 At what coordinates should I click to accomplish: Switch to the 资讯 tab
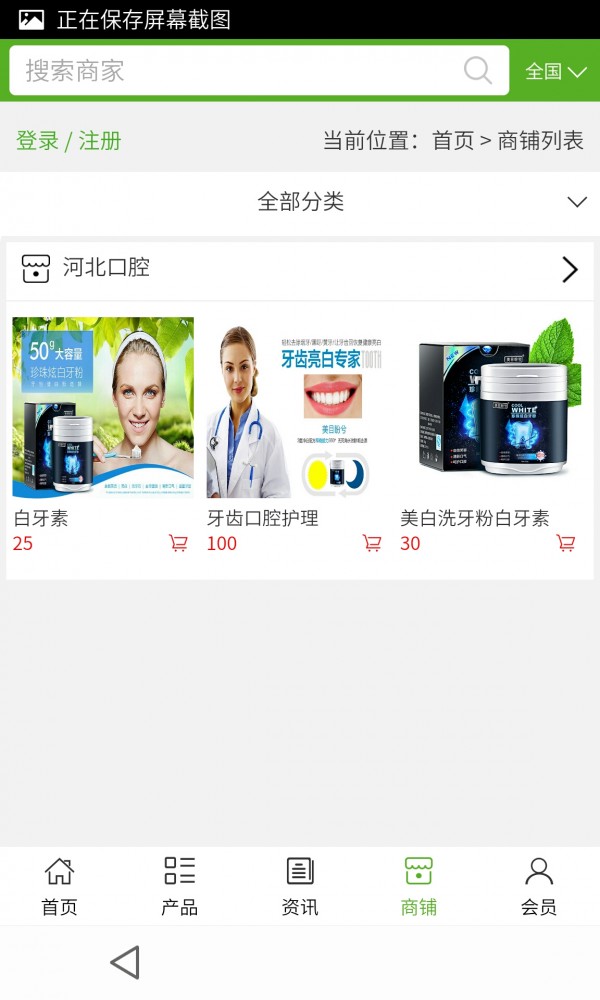[x=299, y=886]
